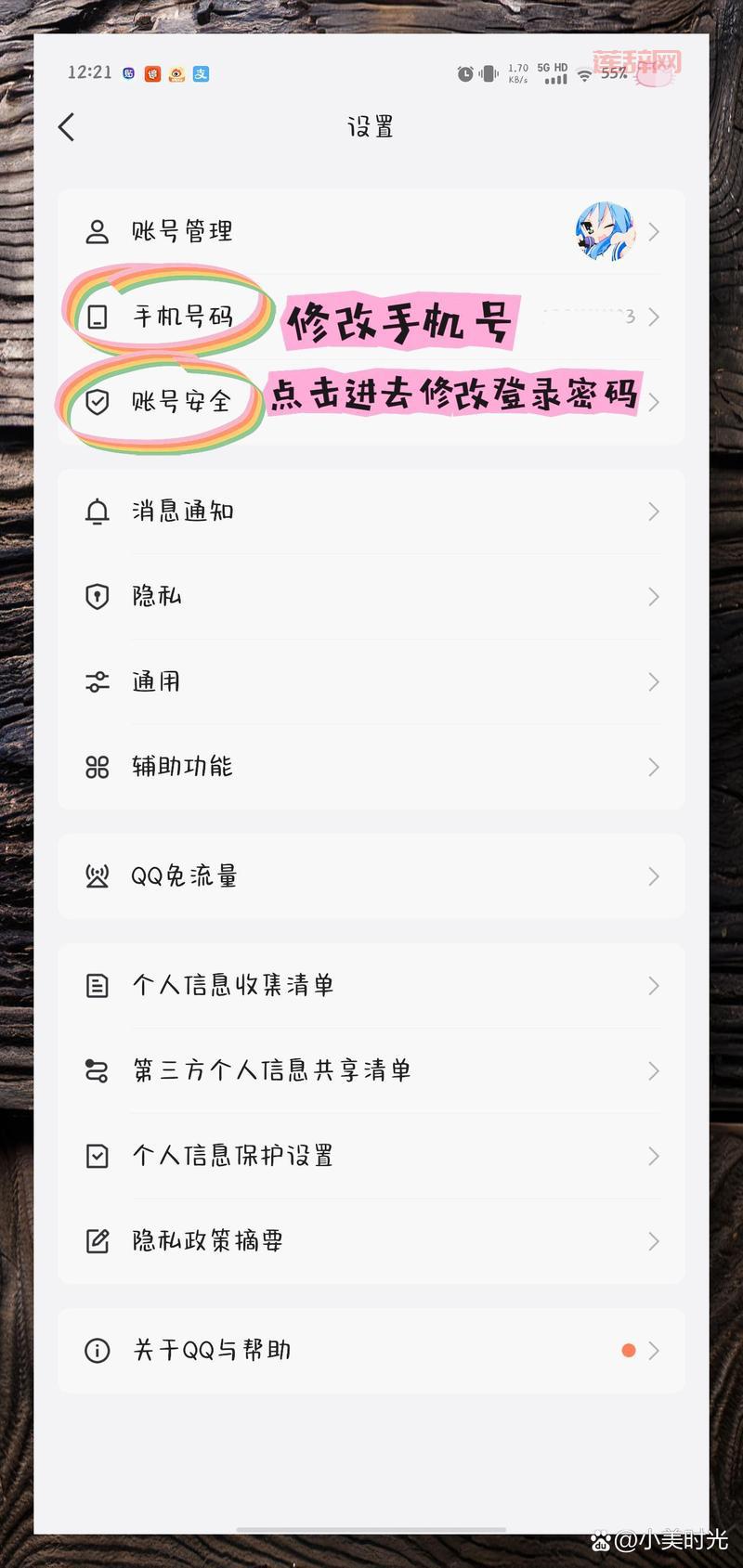
Task: Click the phone icon next to 手机号码
Action: [97, 317]
